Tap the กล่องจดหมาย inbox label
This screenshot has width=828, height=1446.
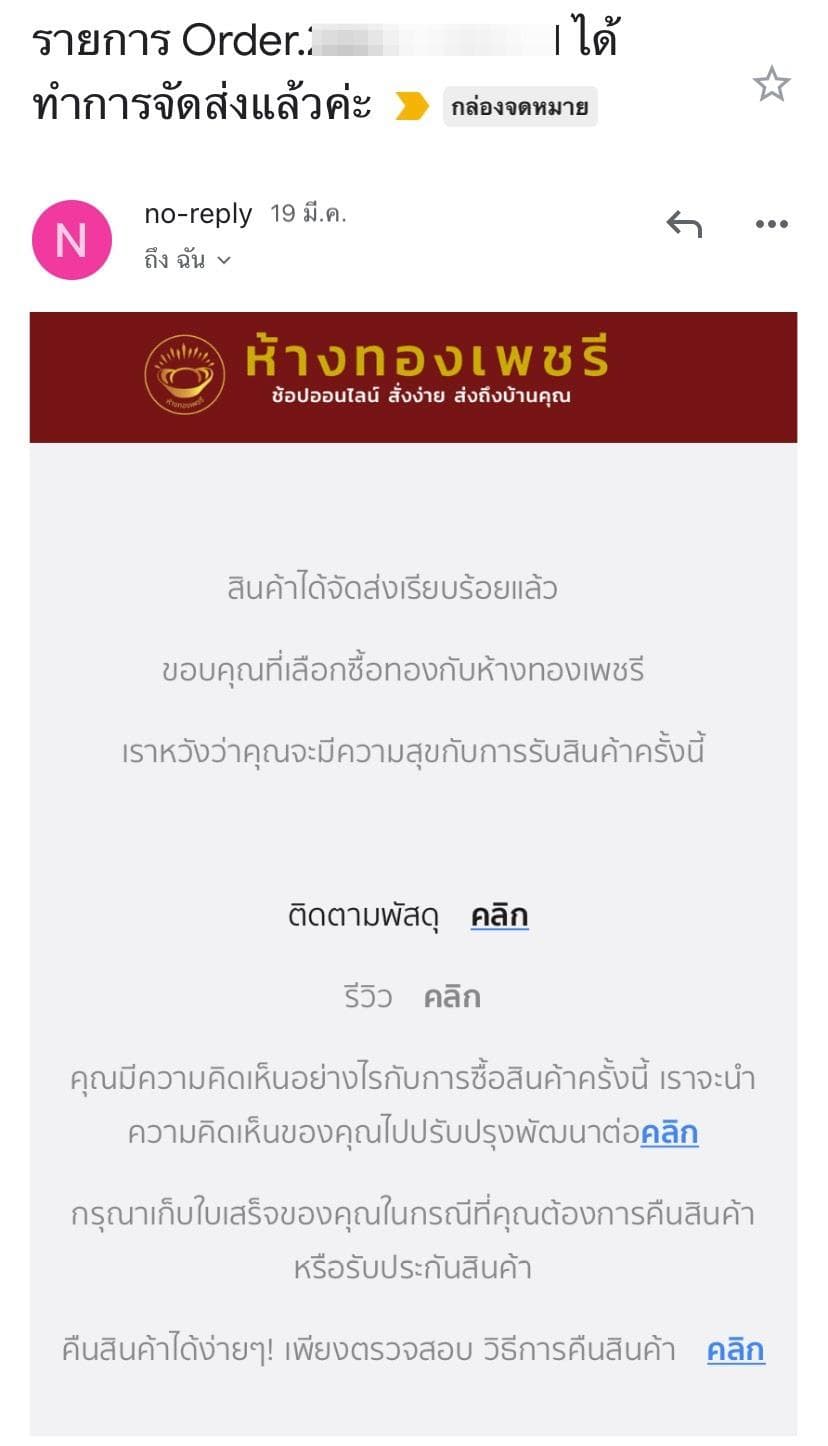pos(519,107)
